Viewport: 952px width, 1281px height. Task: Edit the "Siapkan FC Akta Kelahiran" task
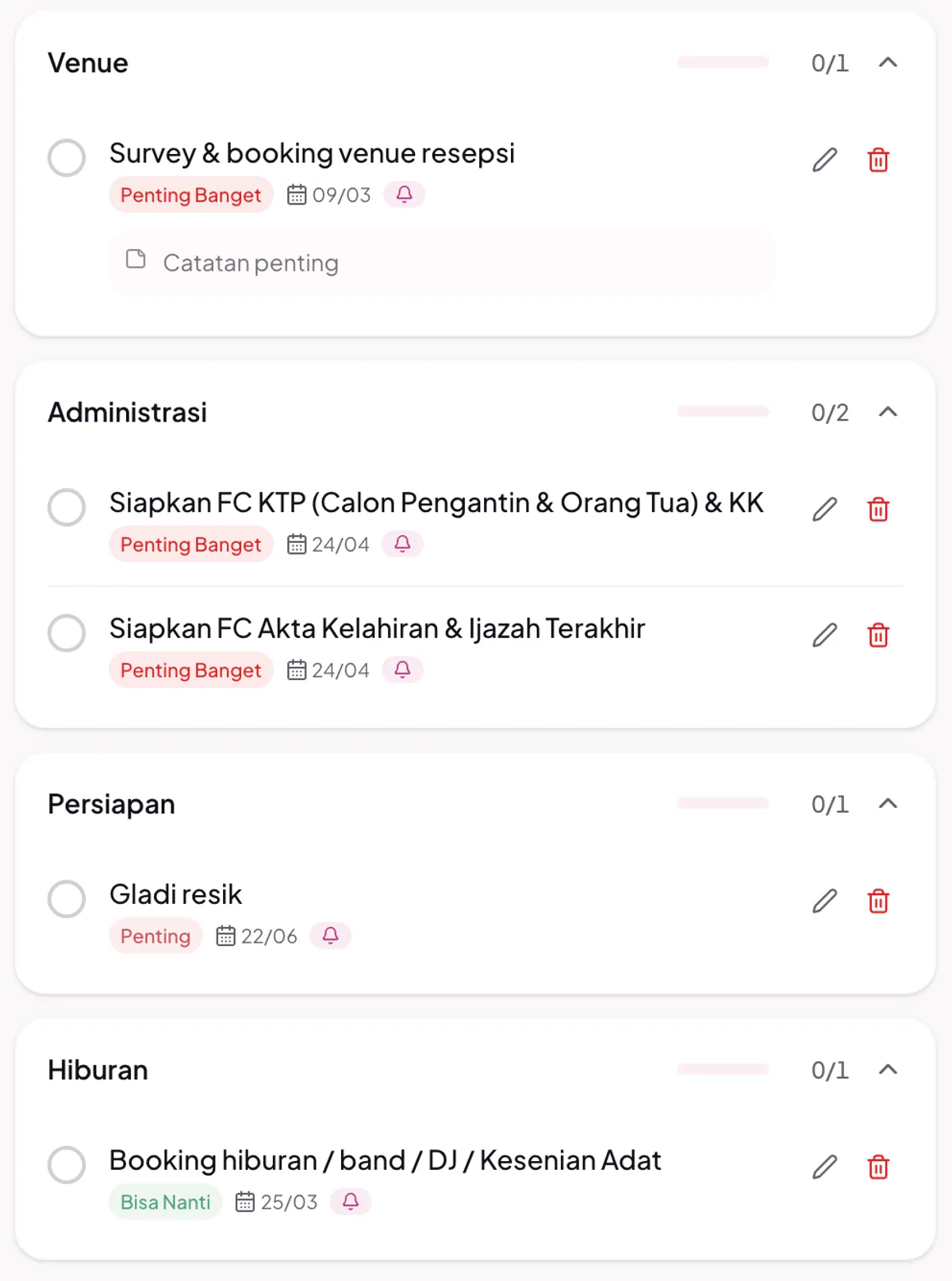823,634
